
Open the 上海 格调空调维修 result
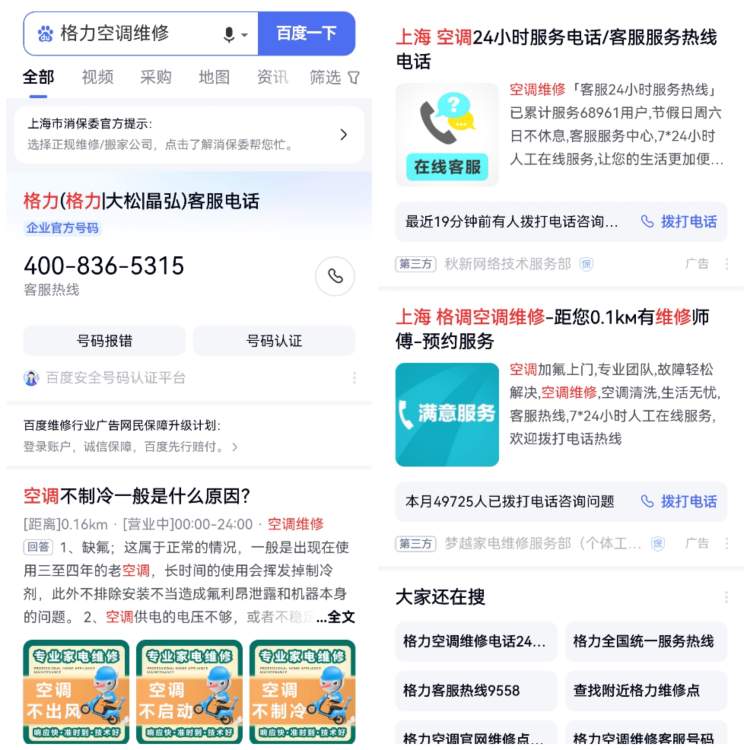point(552,329)
